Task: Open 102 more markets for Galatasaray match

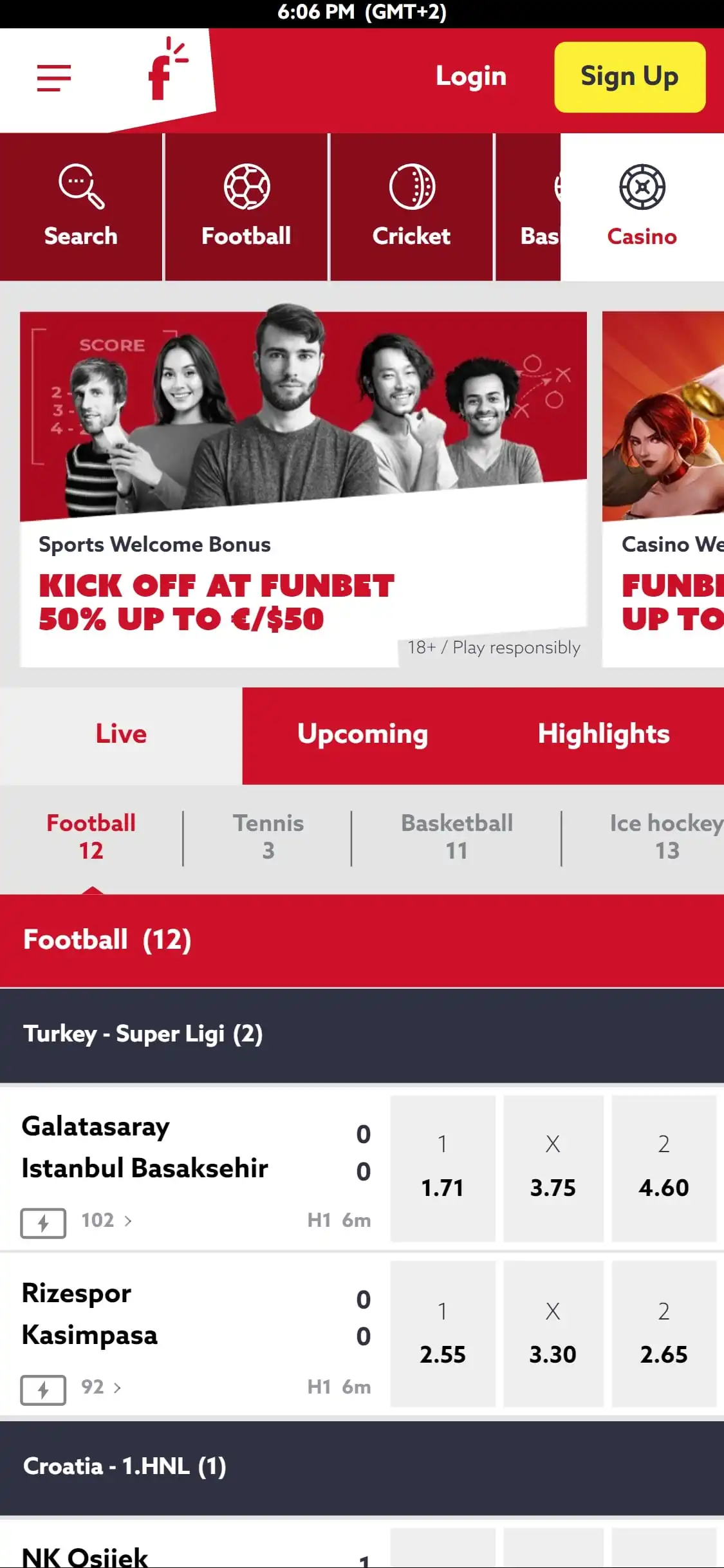Action: coord(106,1220)
